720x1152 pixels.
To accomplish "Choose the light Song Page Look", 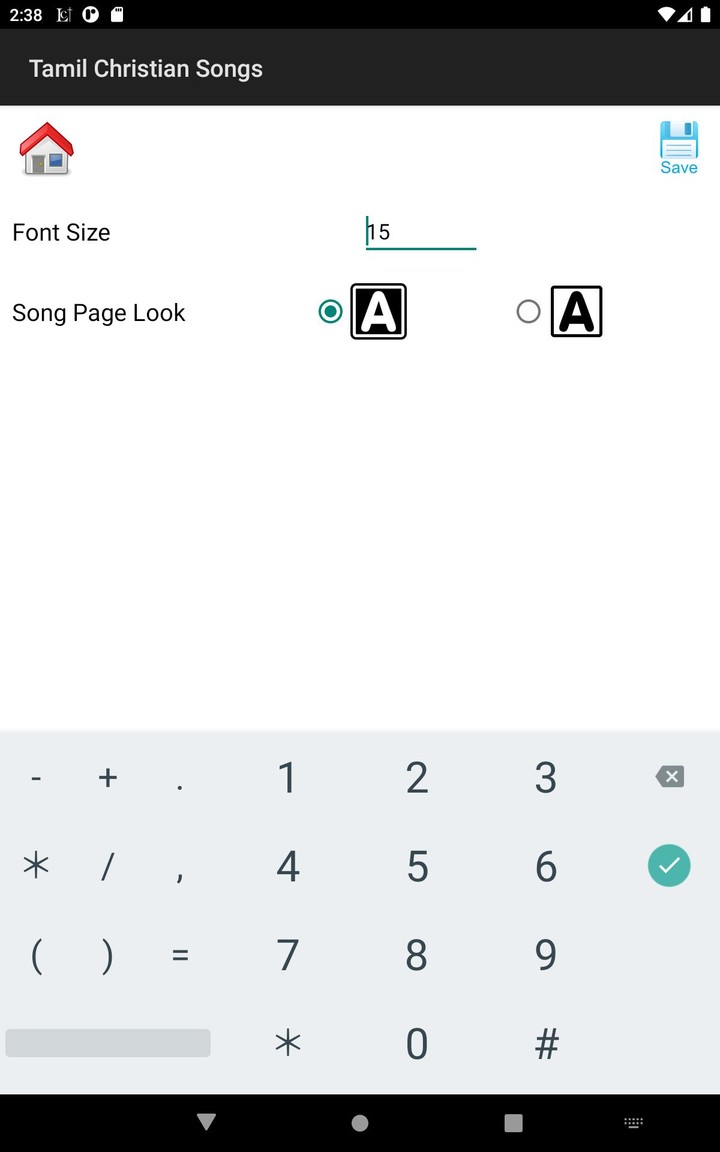I will pyautogui.click(x=529, y=312).
